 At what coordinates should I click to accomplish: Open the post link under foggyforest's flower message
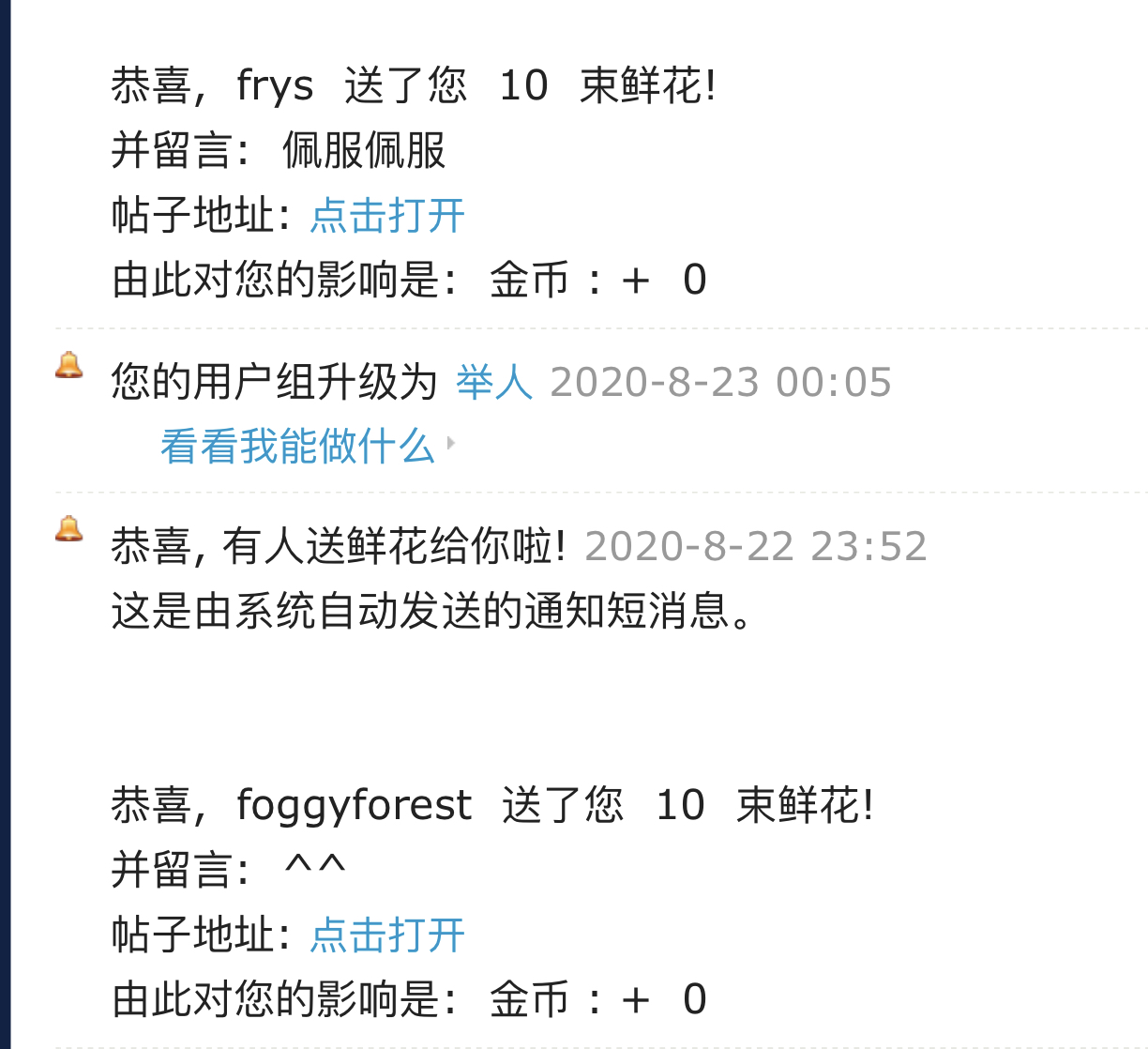tap(387, 935)
